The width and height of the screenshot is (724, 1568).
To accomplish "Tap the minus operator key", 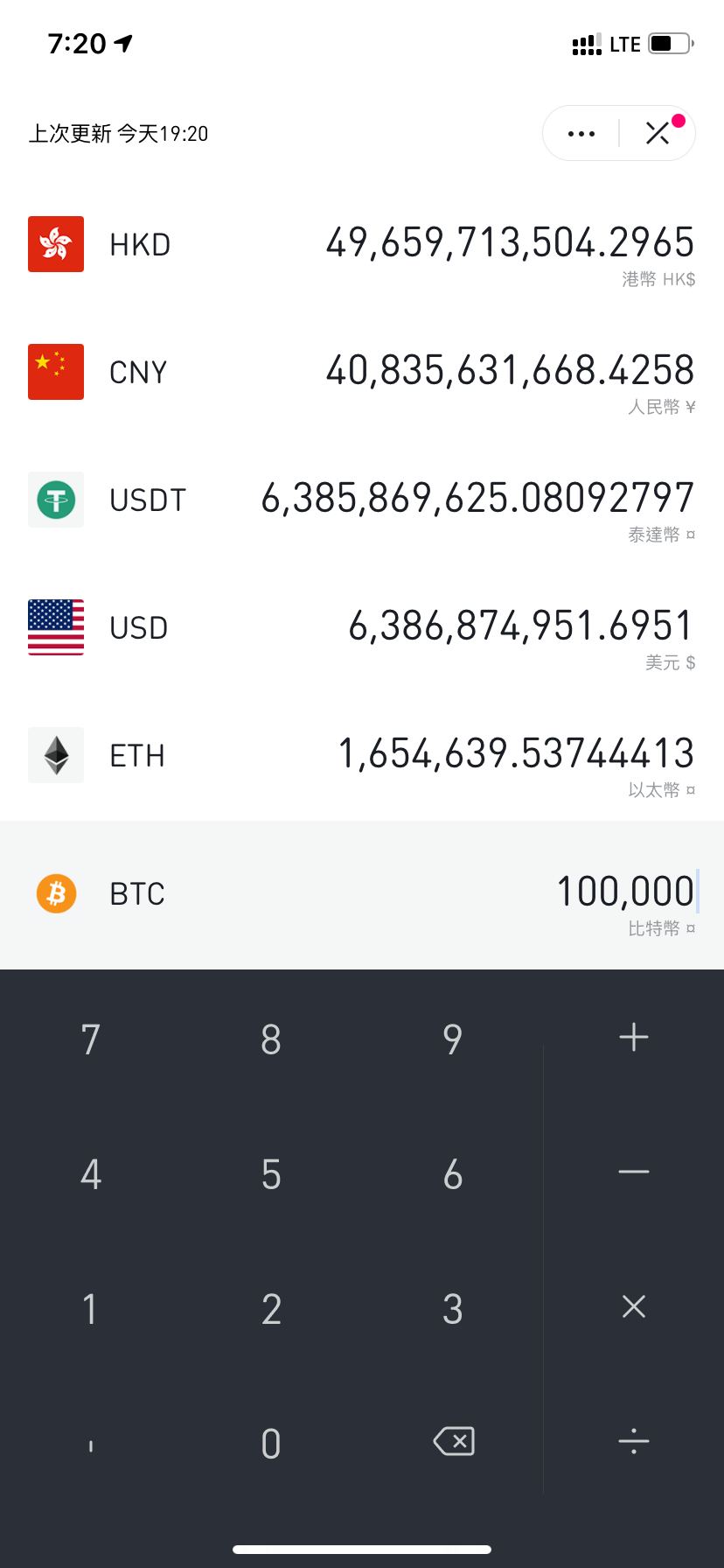I will (x=634, y=1172).
